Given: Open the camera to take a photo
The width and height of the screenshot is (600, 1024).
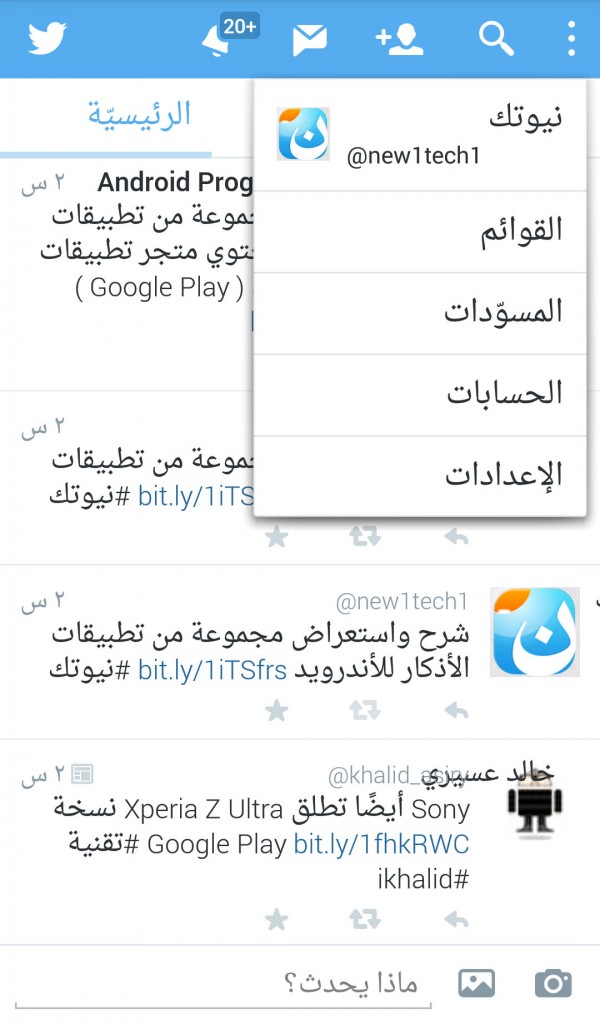Looking at the screenshot, I should (552, 983).
